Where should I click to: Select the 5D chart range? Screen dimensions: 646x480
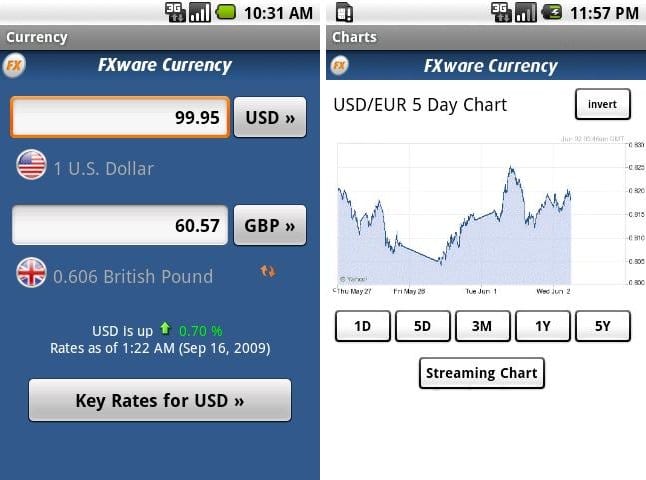[422, 326]
